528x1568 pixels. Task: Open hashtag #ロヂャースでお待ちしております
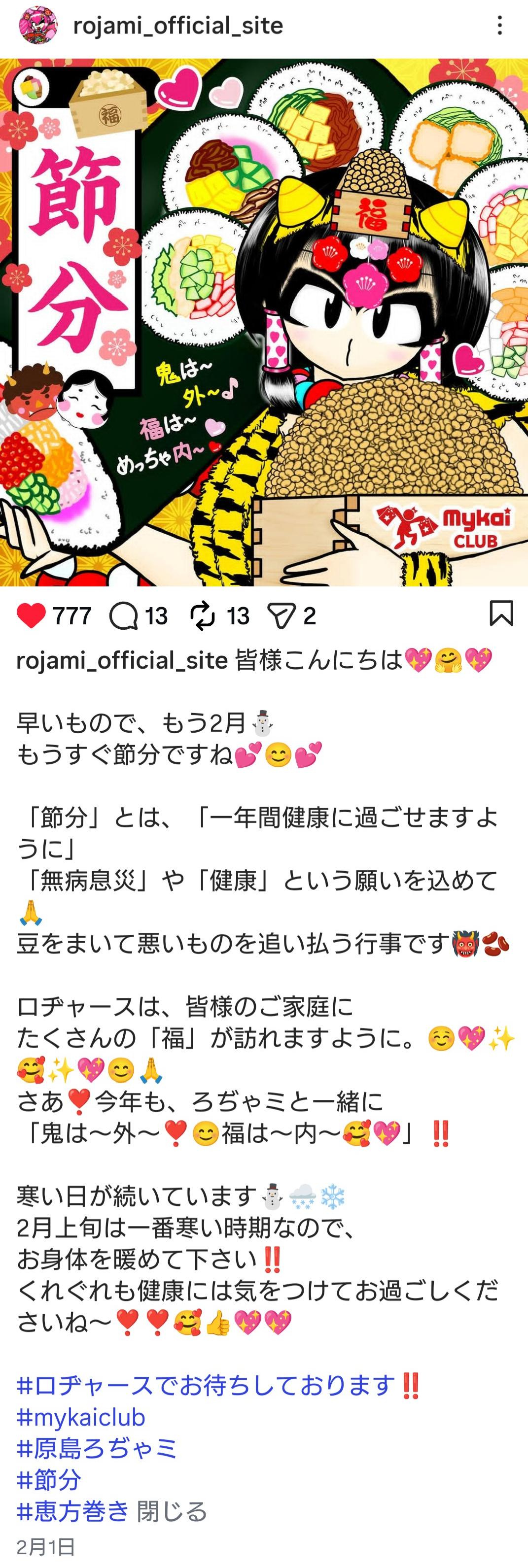[206, 1386]
